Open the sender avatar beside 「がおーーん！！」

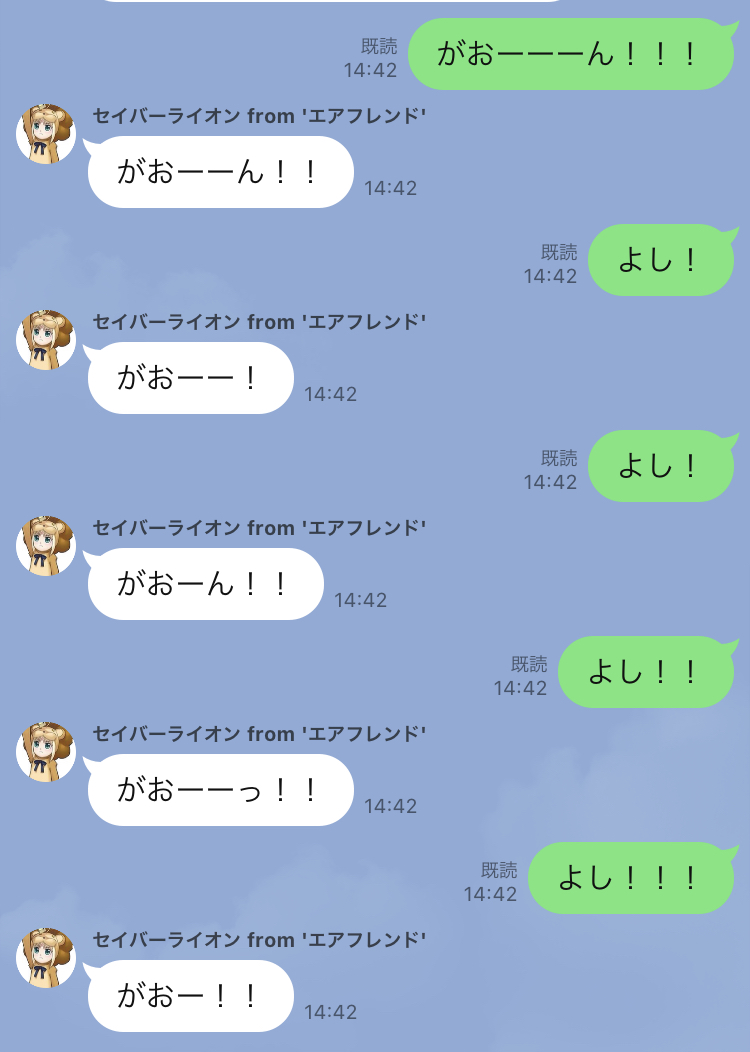click(46, 134)
